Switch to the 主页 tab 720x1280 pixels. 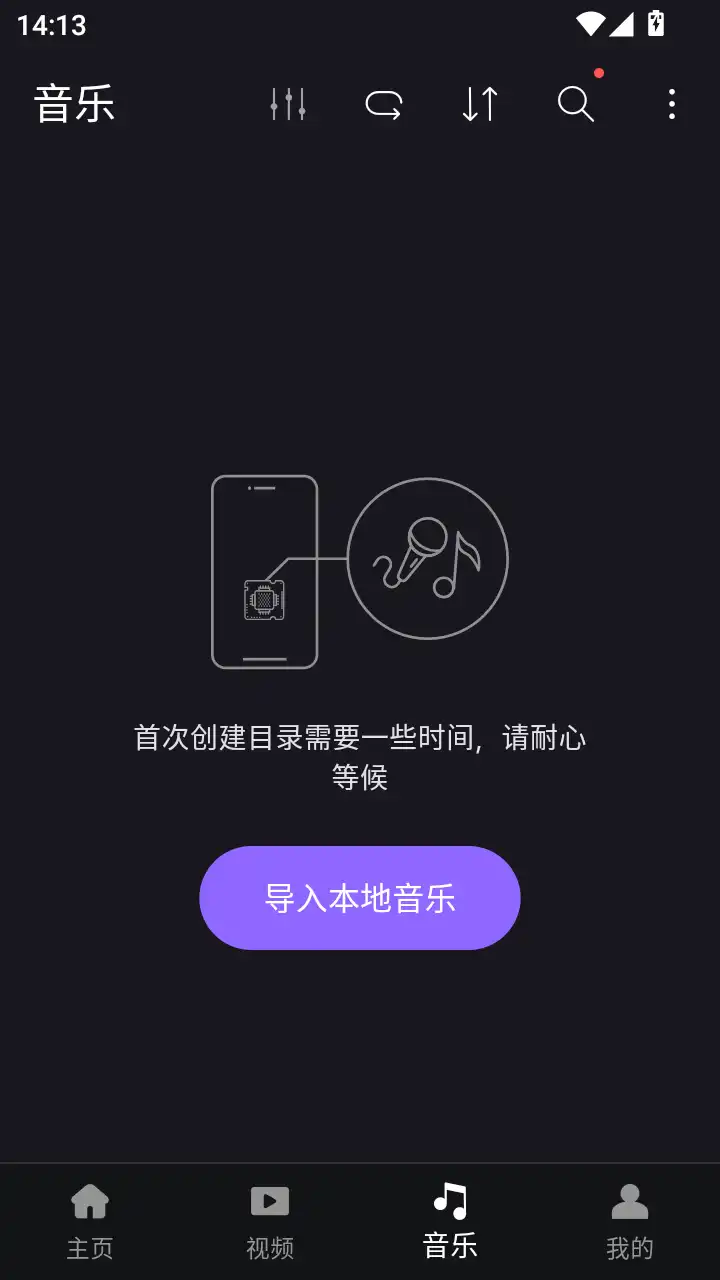pos(90,1248)
